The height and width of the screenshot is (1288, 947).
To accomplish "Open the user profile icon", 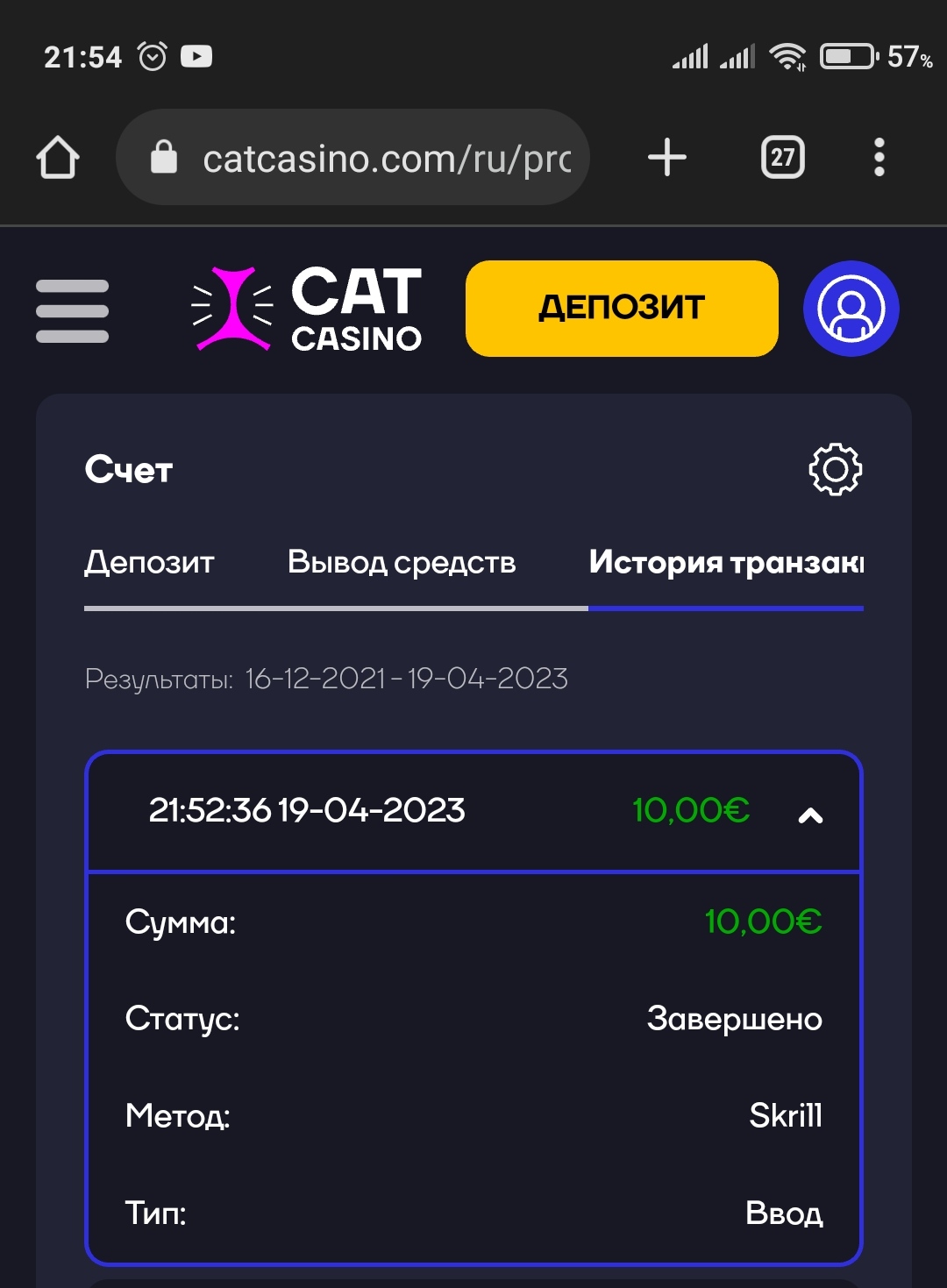I will pos(851,309).
